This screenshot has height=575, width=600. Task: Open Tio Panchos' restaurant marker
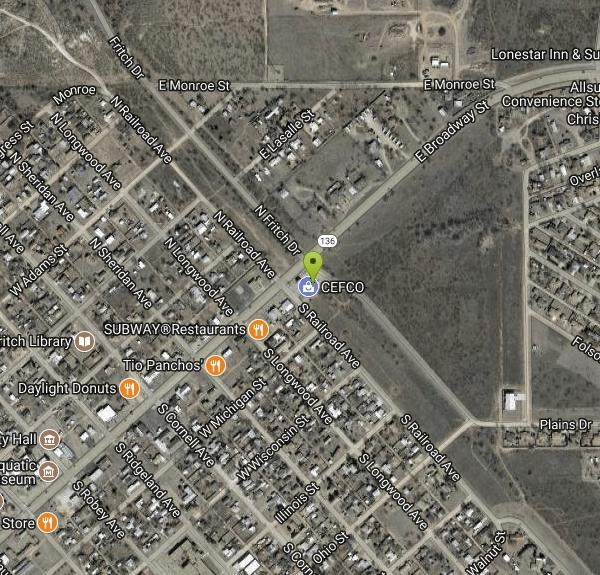point(214,365)
